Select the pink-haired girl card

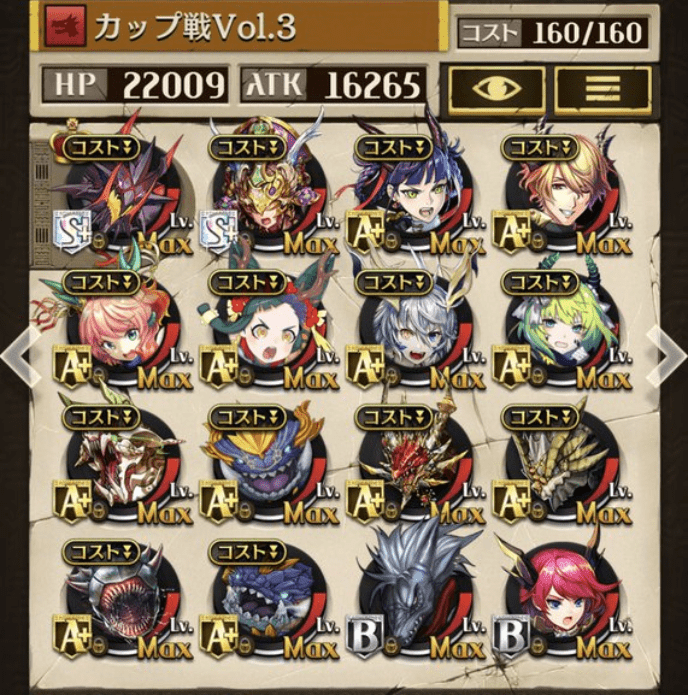[x=113, y=330]
